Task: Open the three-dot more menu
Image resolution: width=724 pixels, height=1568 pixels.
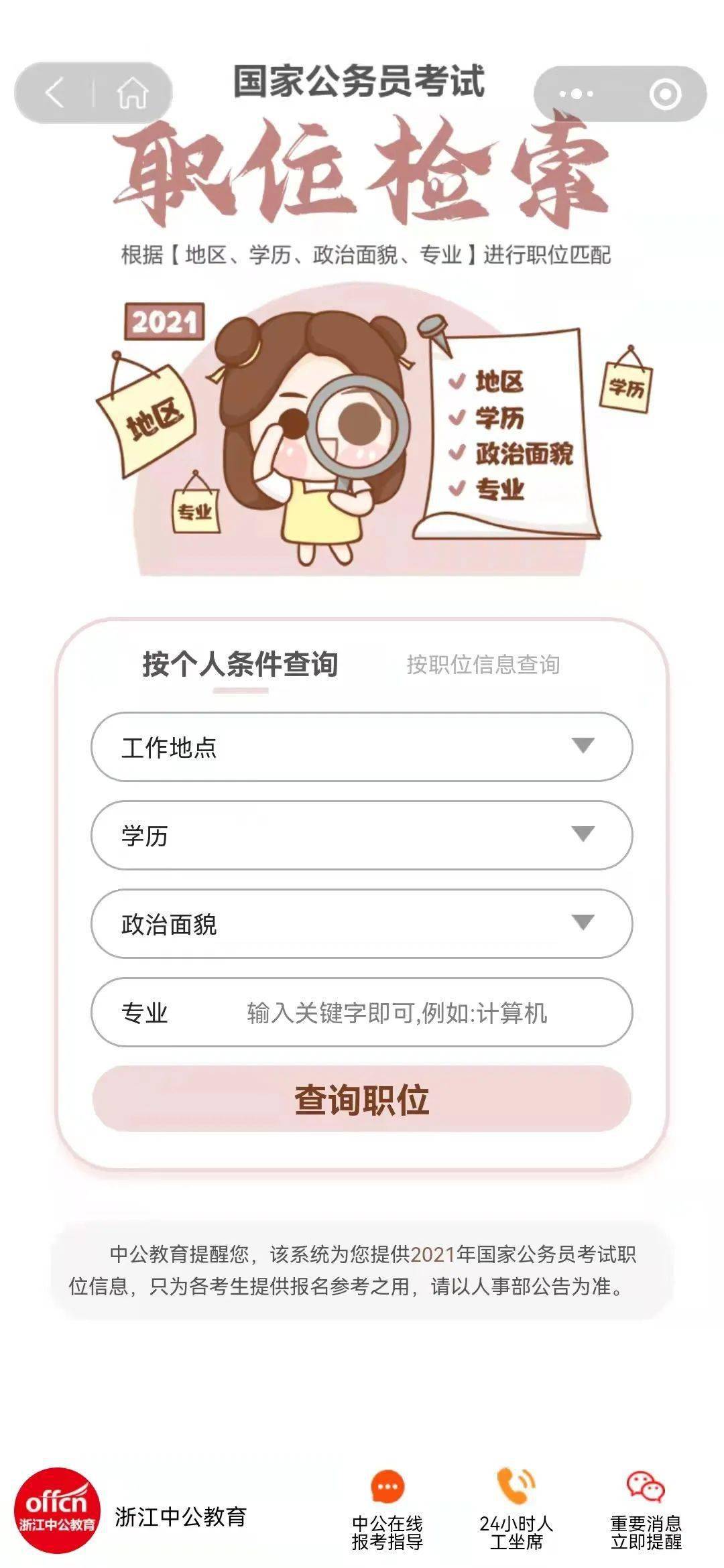Action: click(576, 94)
